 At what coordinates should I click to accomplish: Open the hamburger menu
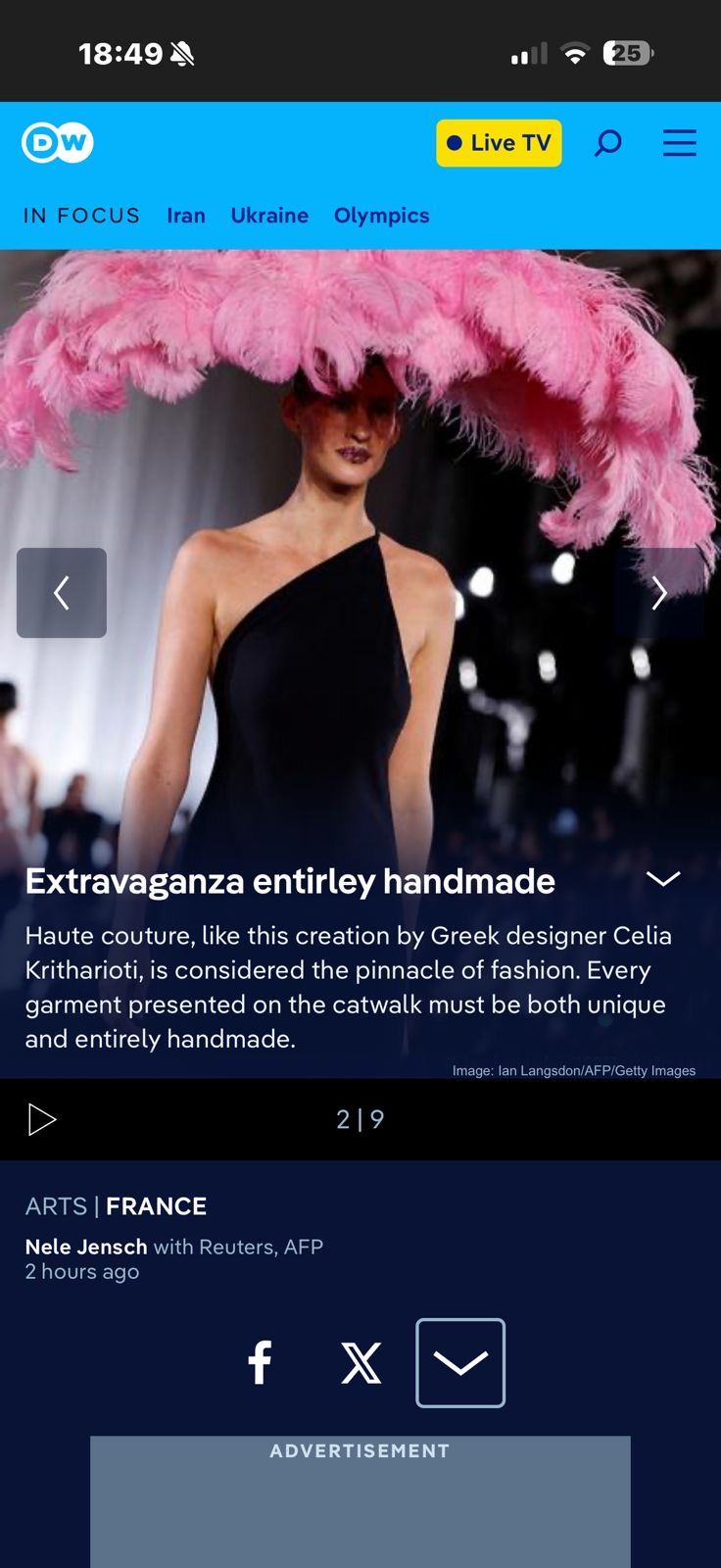[679, 143]
